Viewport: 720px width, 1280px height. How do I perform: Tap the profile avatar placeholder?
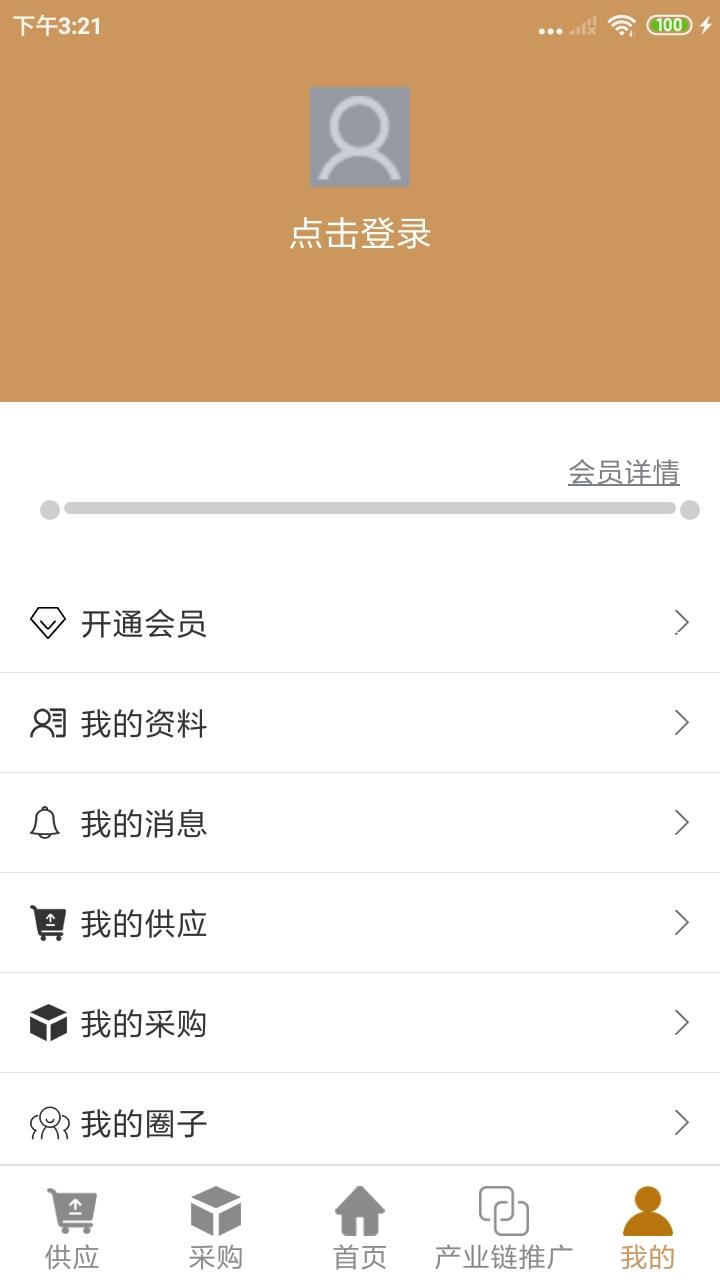coord(360,137)
